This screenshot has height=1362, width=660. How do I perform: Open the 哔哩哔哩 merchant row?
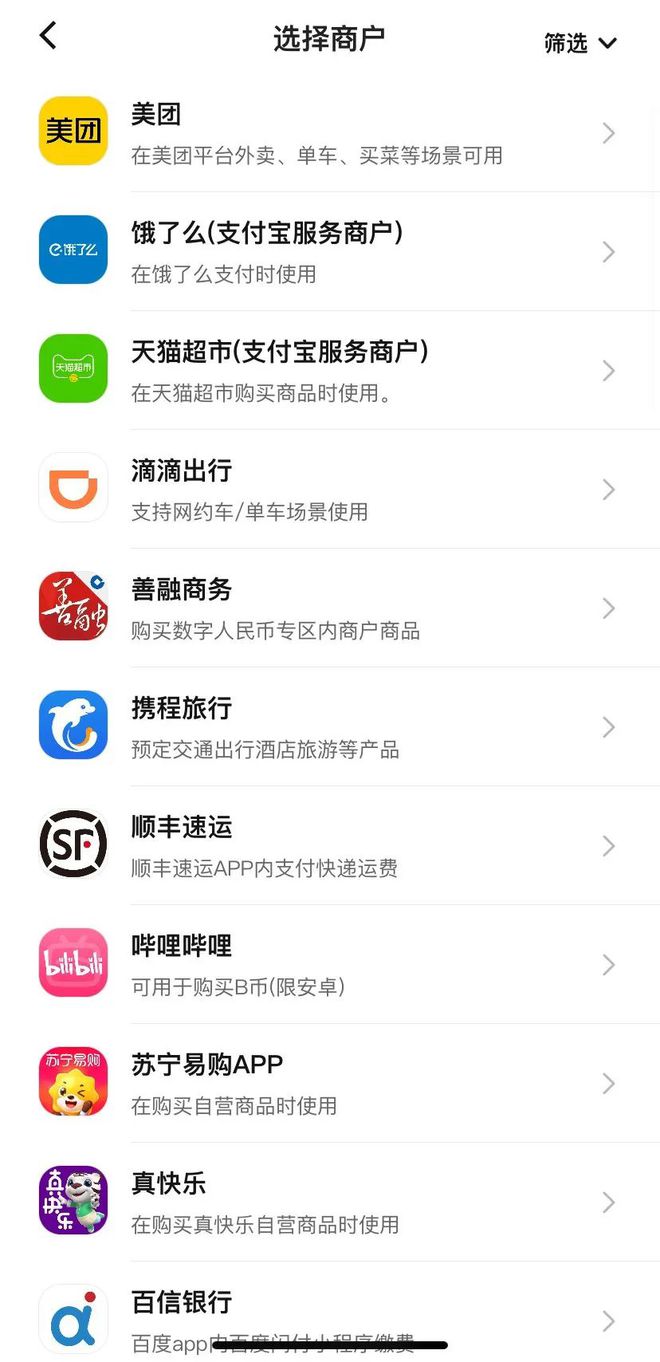click(330, 965)
